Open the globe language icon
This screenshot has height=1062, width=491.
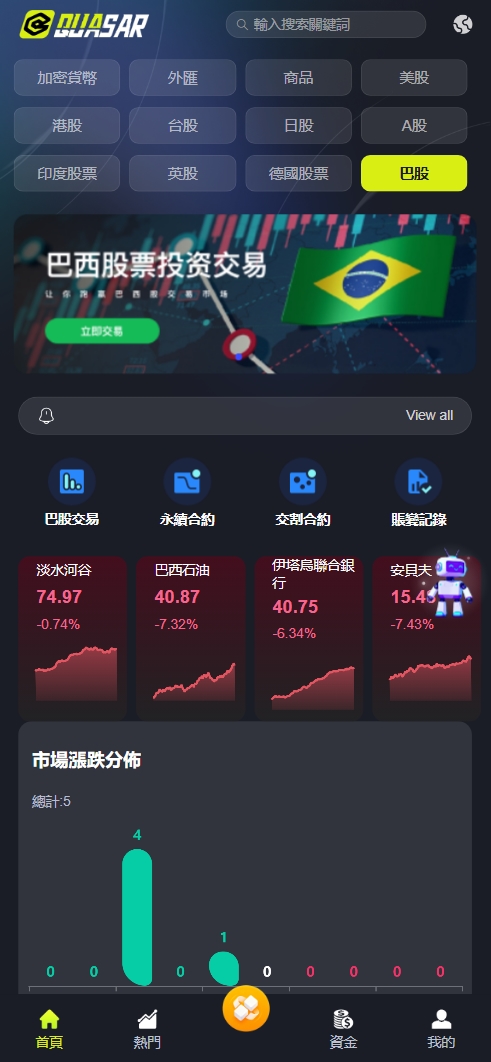coord(463,24)
